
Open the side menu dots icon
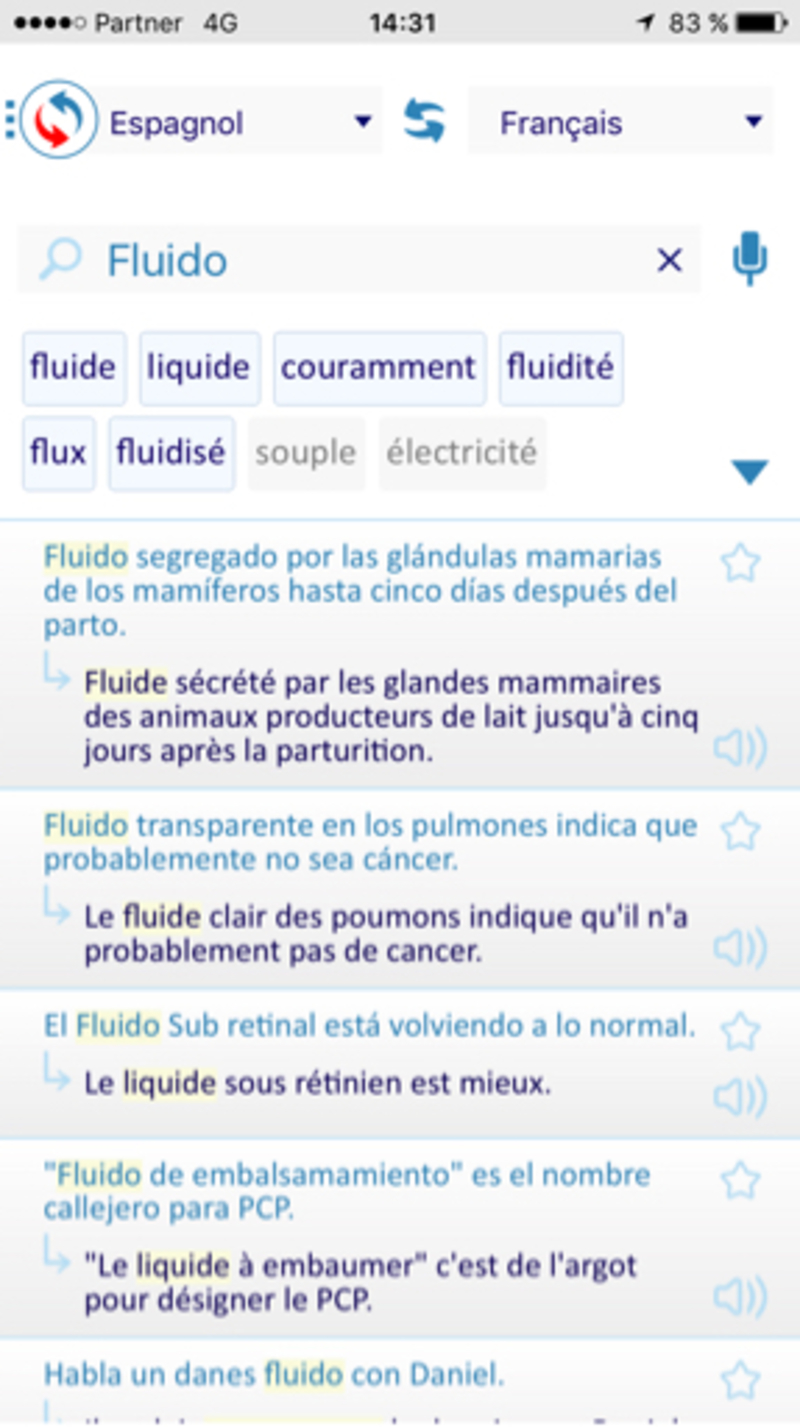coord(12,120)
